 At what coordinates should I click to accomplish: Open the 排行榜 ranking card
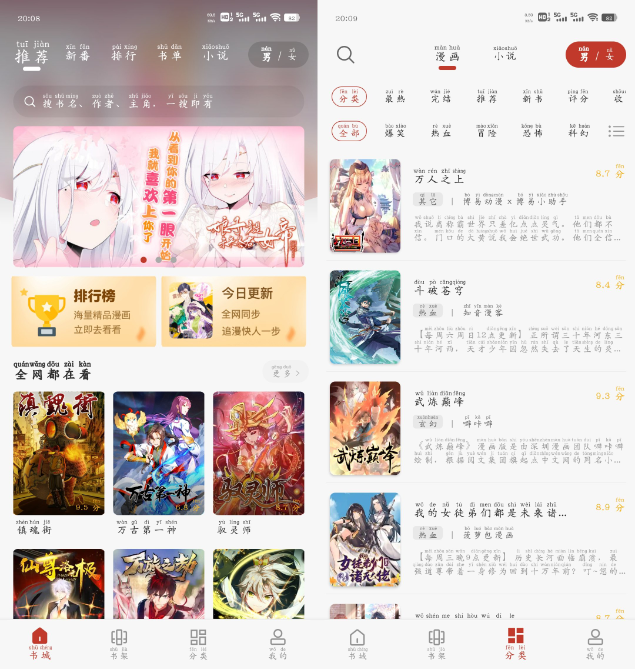(x=84, y=311)
